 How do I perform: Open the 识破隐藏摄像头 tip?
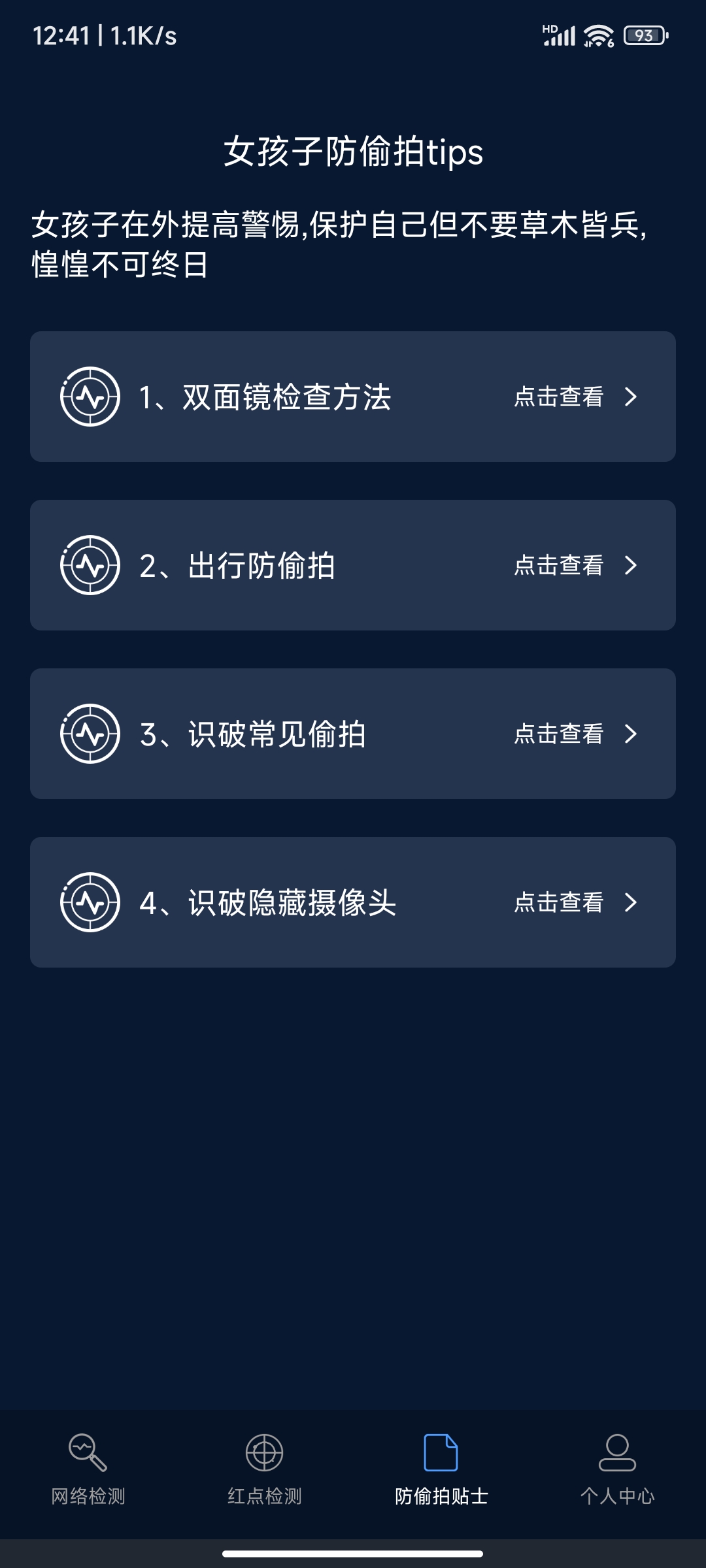click(x=353, y=902)
